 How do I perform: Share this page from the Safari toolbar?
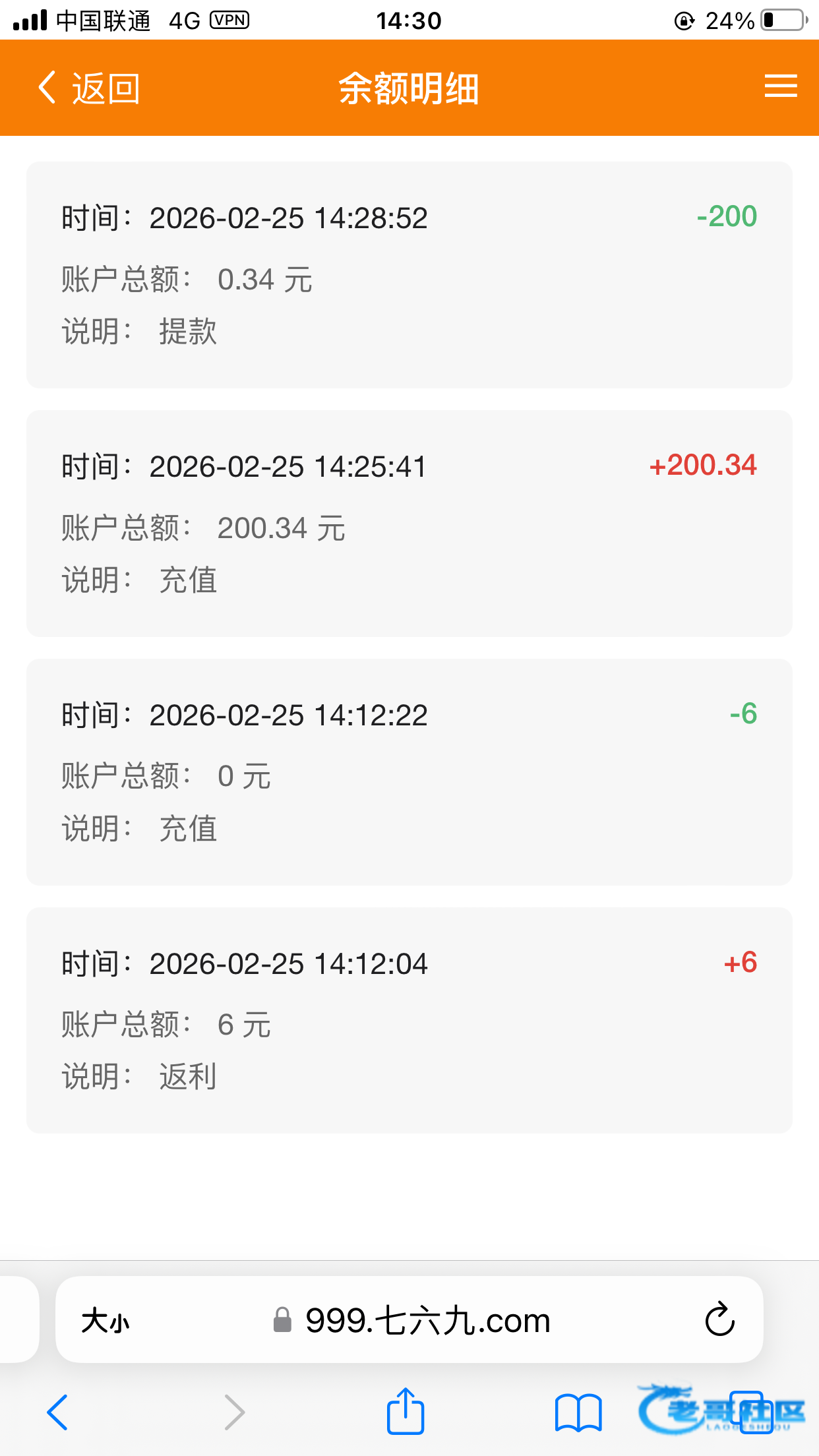coord(405,1412)
